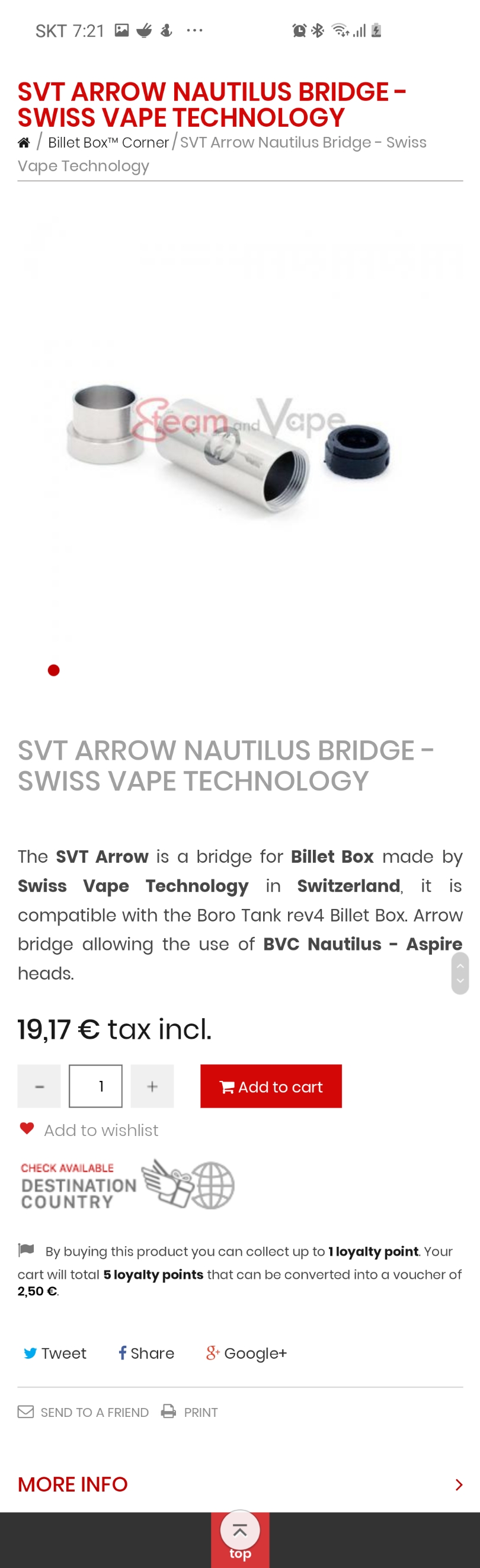Focus the quantity input field
The height and width of the screenshot is (1568, 480).
[x=95, y=1086]
